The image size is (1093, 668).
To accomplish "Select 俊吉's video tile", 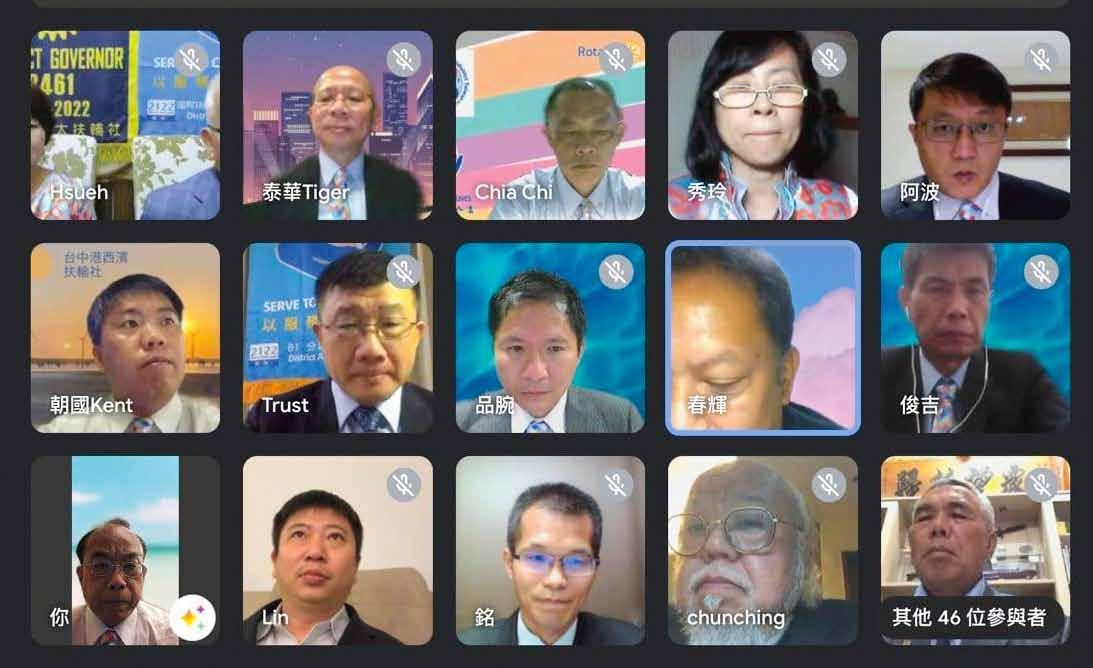I will pos(975,338).
